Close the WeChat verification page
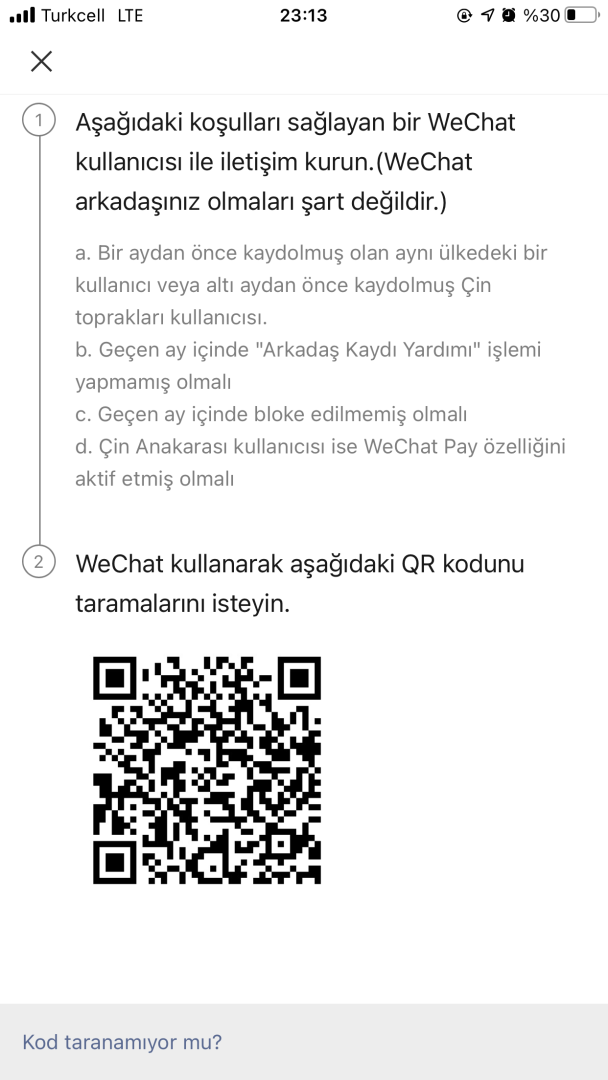The width and height of the screenshot is (608, 1080). 41,62
